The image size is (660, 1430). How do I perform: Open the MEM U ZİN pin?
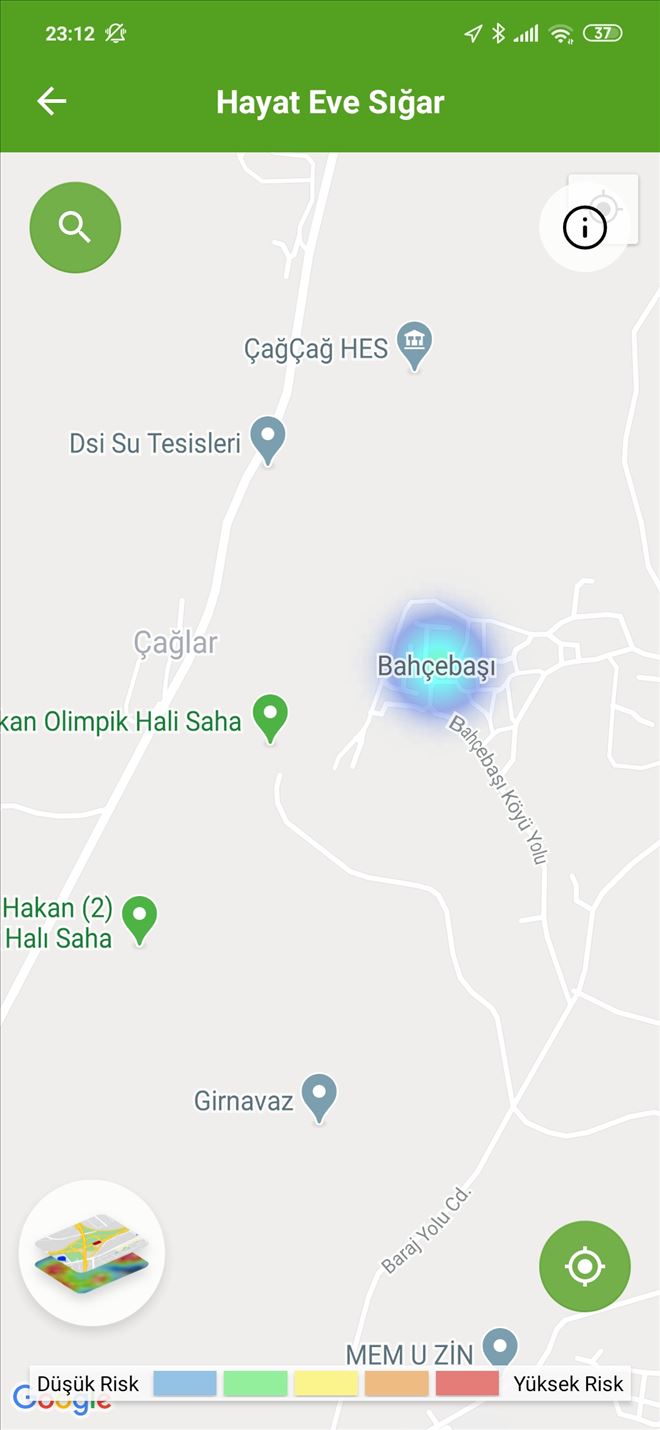(x=499, y=1348)
